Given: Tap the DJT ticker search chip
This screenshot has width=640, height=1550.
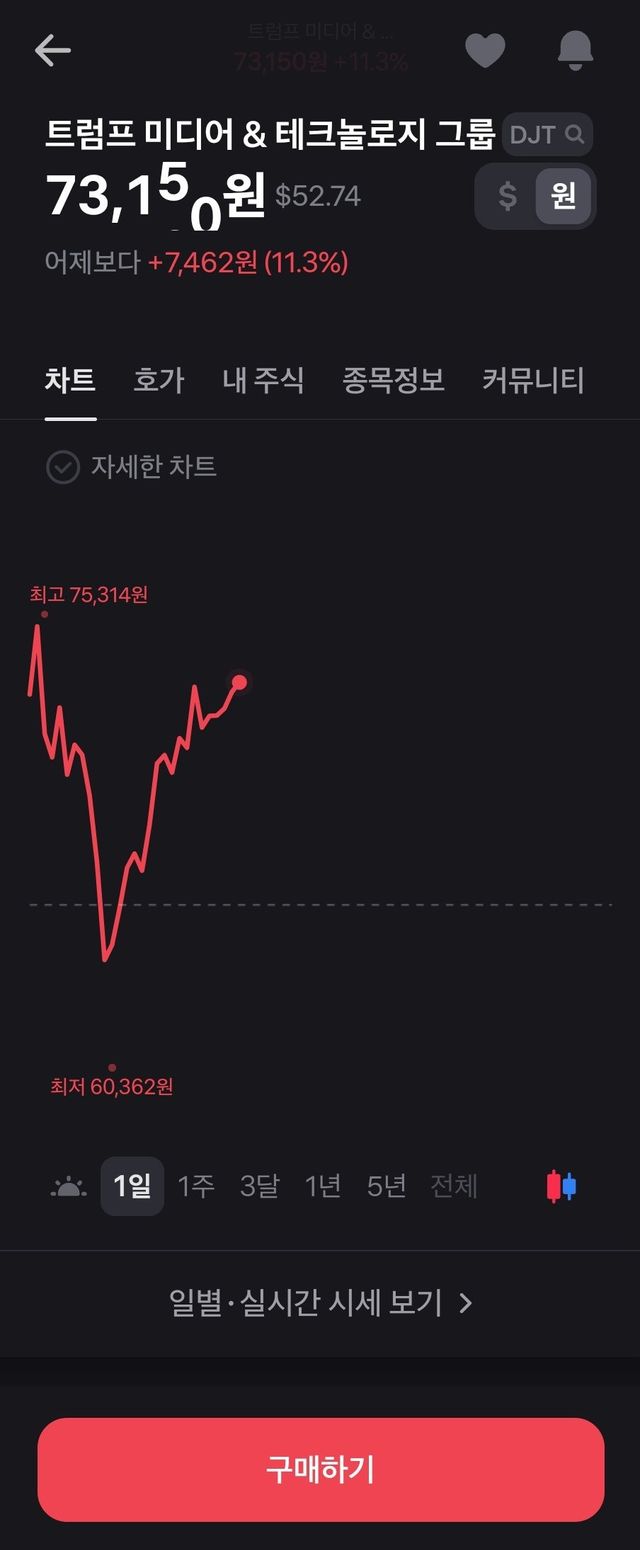Looking at the screenshot, I should 547,135.
